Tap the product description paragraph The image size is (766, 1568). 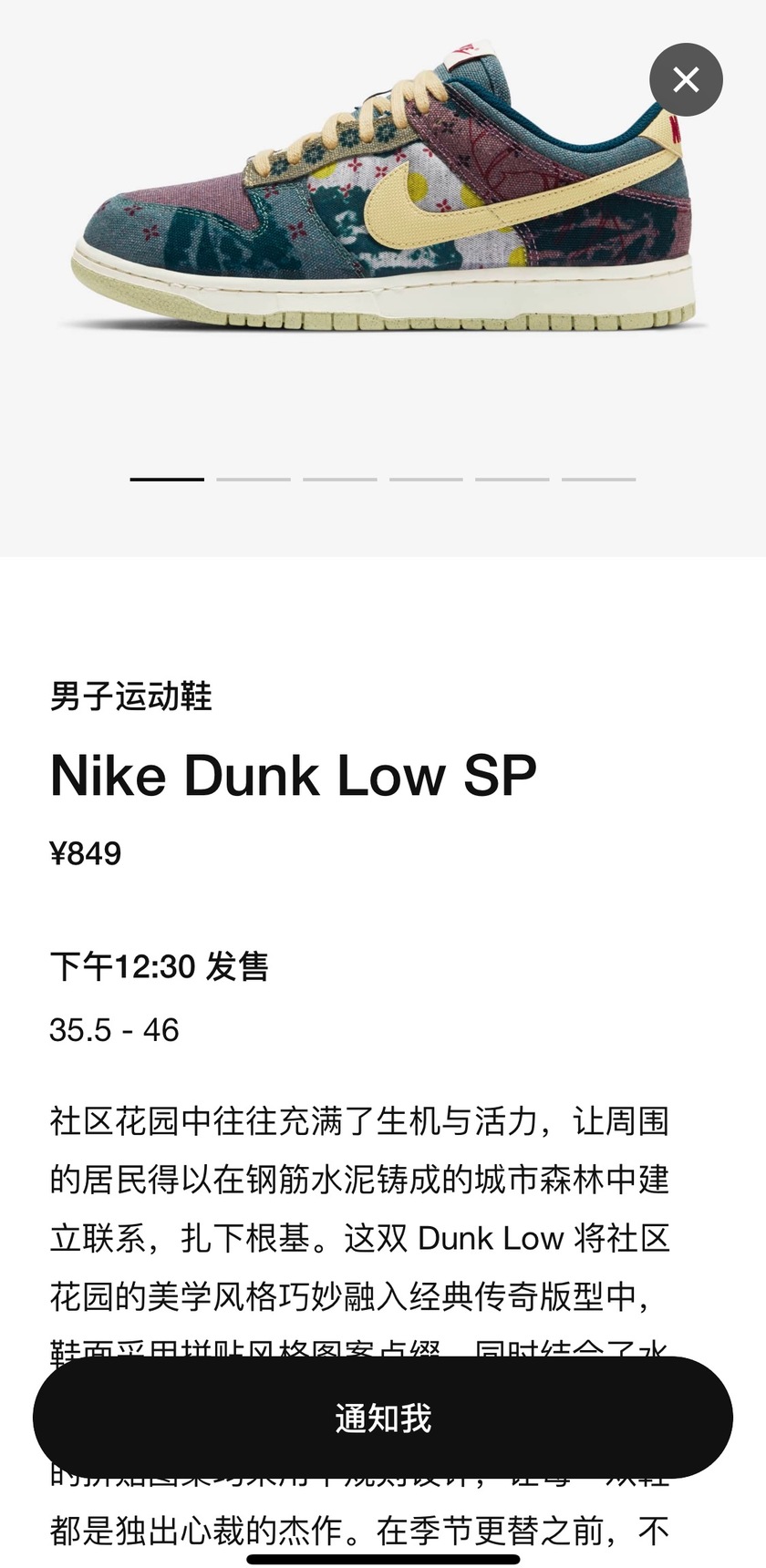[365, 1185]
